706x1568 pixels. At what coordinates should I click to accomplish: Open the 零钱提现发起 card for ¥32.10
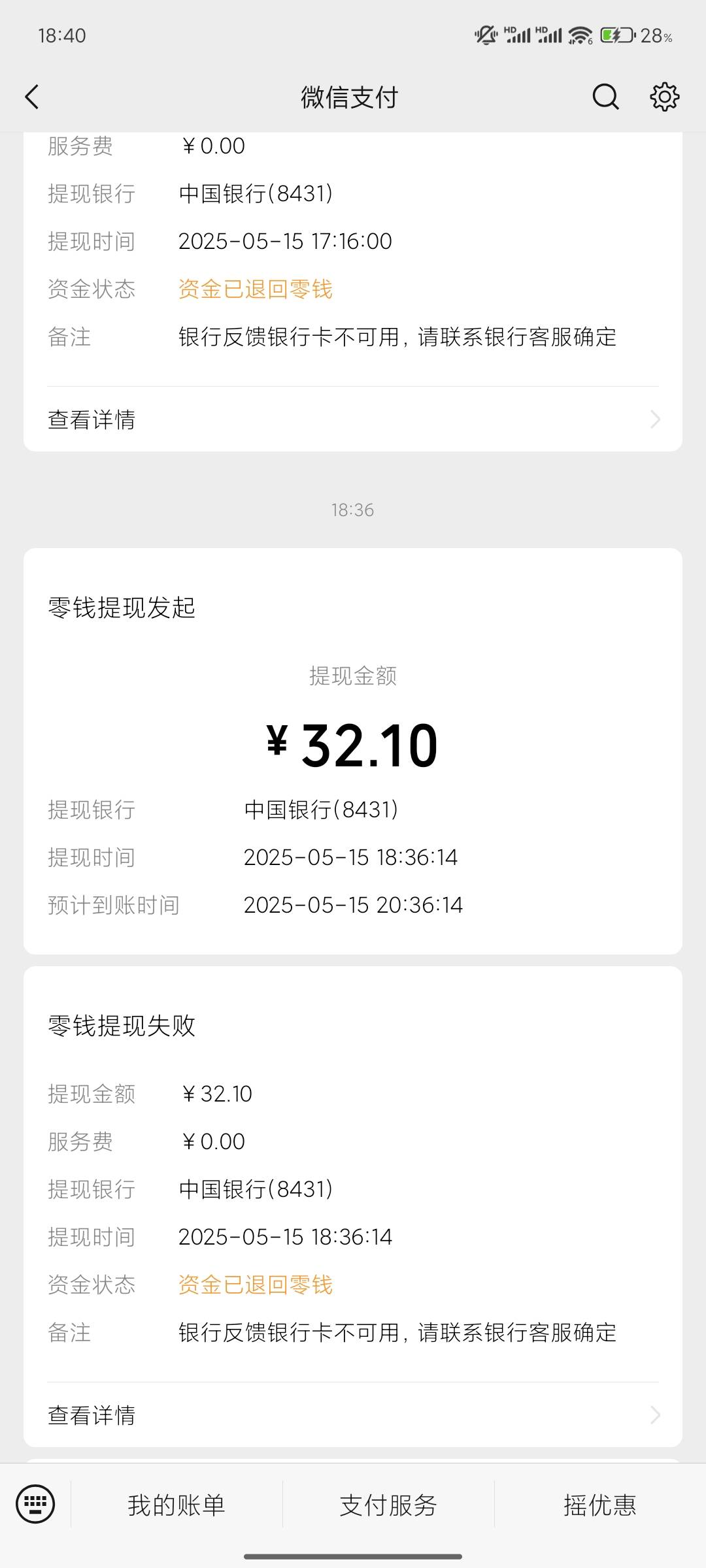point(353,751)
